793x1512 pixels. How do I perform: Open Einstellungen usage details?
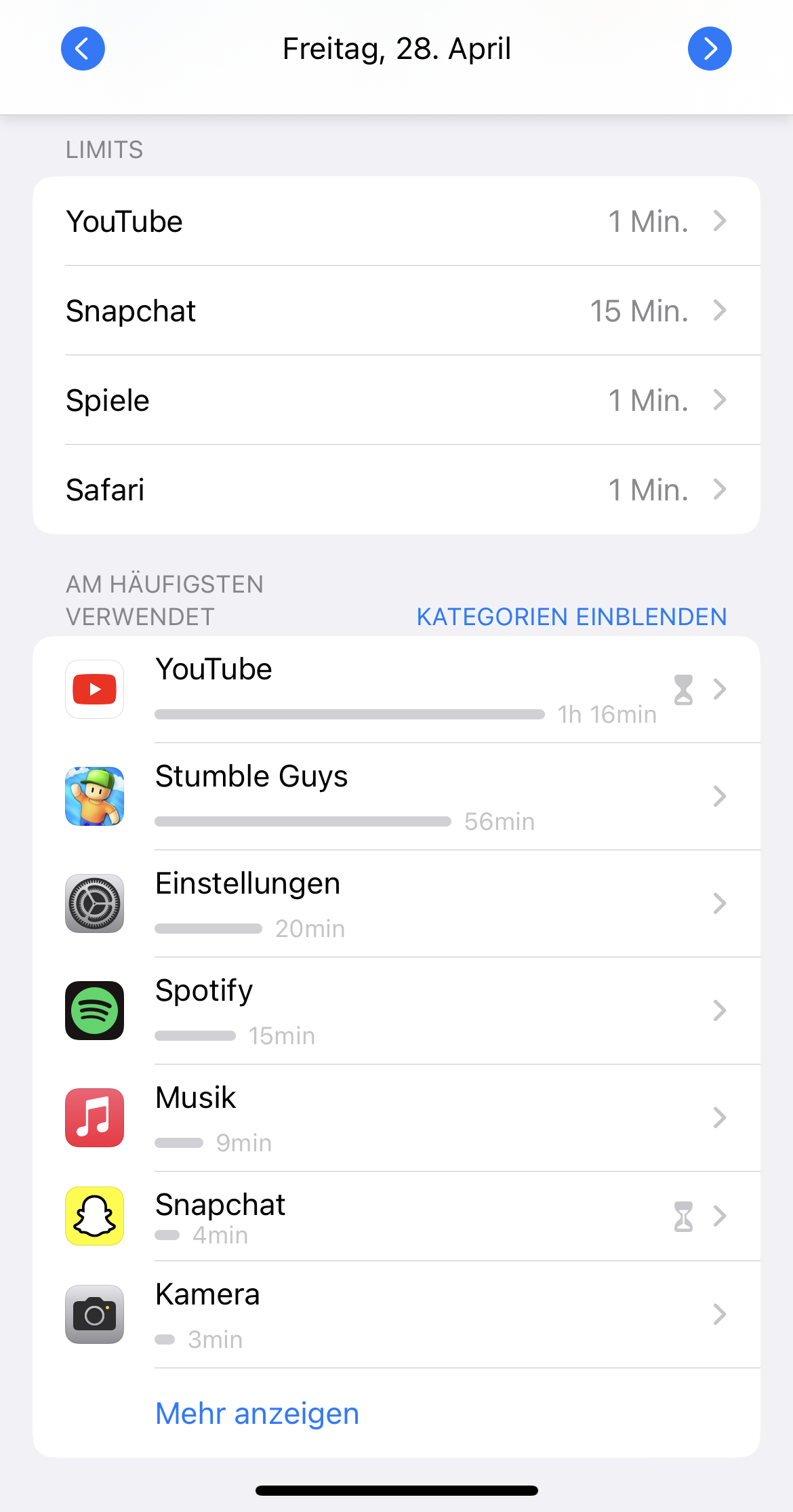coord(396,904)
